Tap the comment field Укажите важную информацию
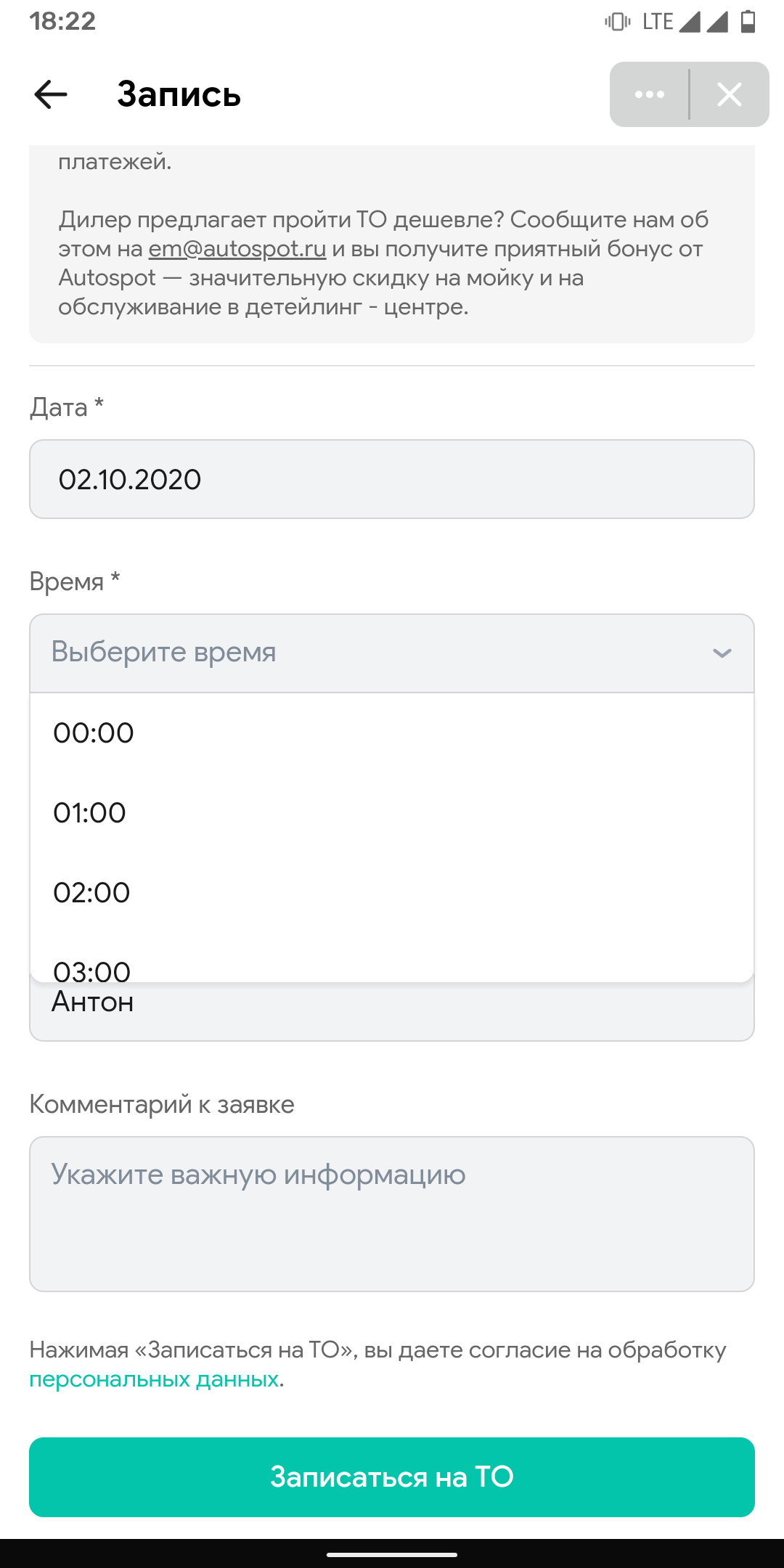 click(x=392, y=1214)
